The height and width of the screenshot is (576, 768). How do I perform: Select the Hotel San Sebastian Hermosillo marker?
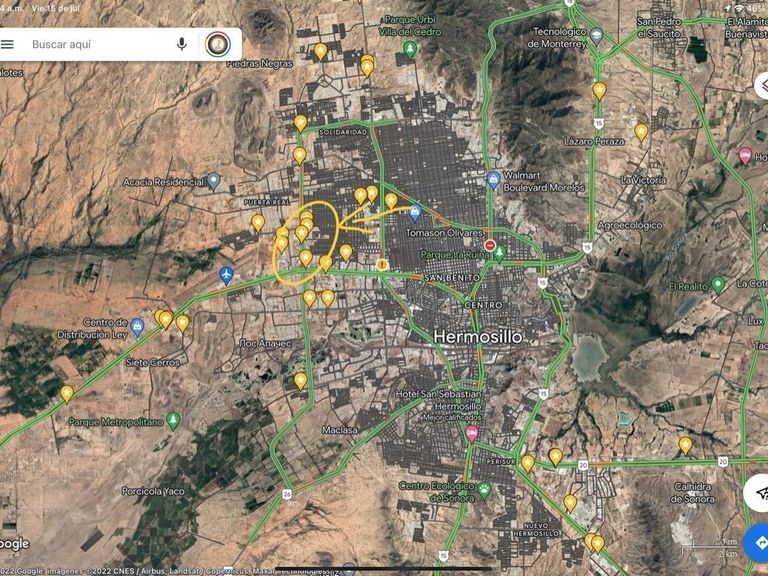tap(471, 434)
